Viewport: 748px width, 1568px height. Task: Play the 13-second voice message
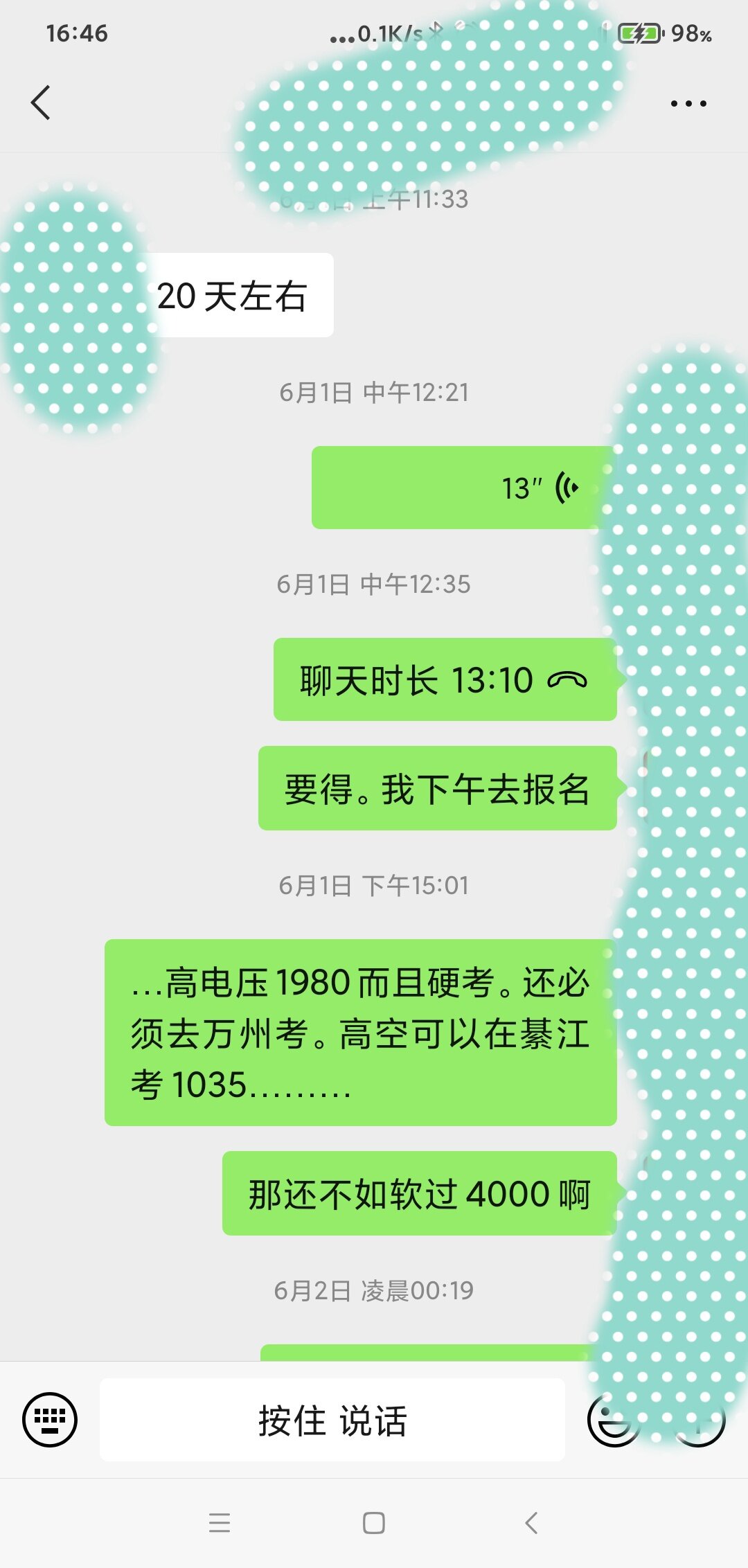[x=463, y=488]
